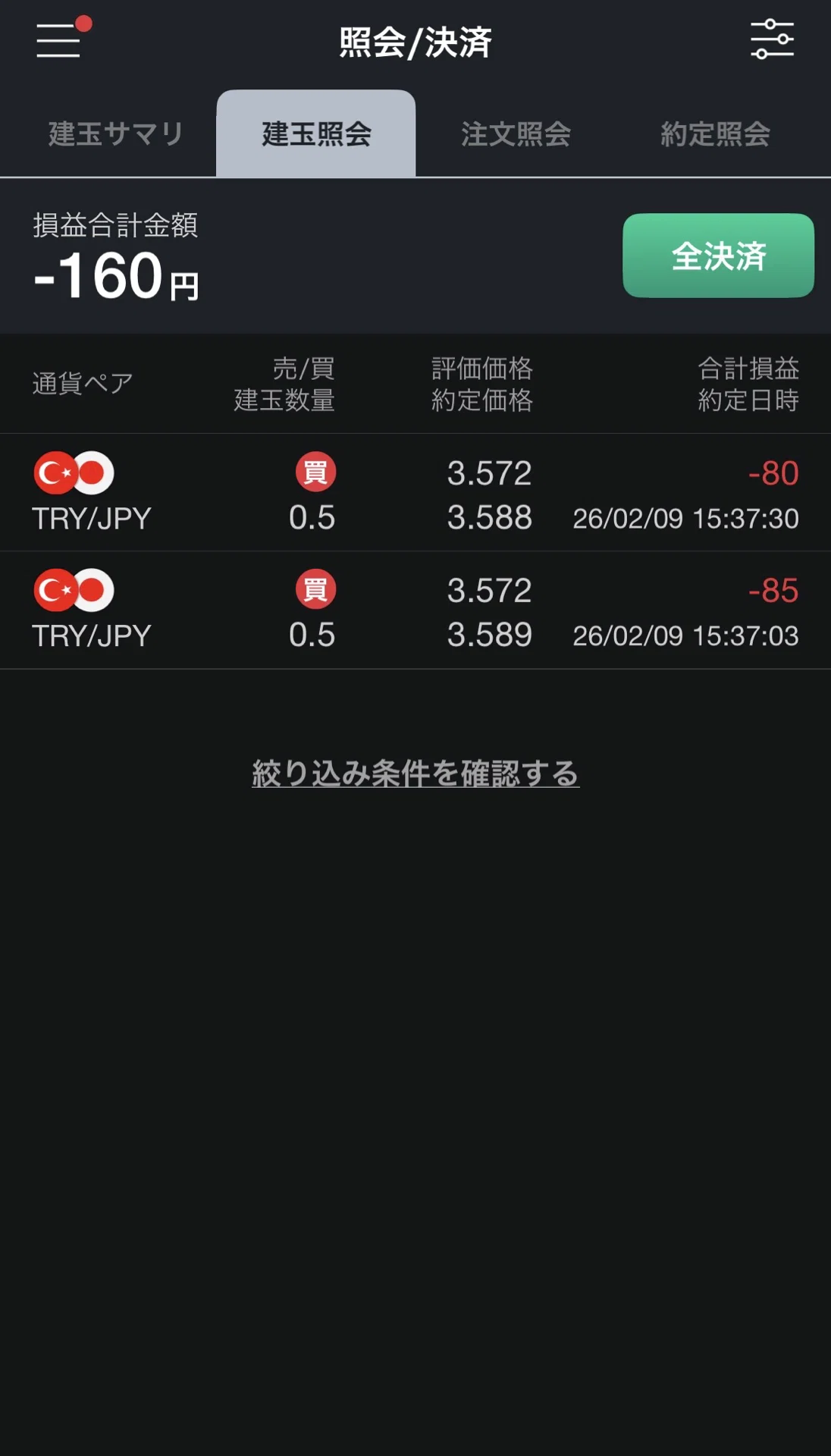Tap the 絞り込み条件を確認する link
The height and width of the screenshot is (1456, 831).
click(x=415, y=773)
